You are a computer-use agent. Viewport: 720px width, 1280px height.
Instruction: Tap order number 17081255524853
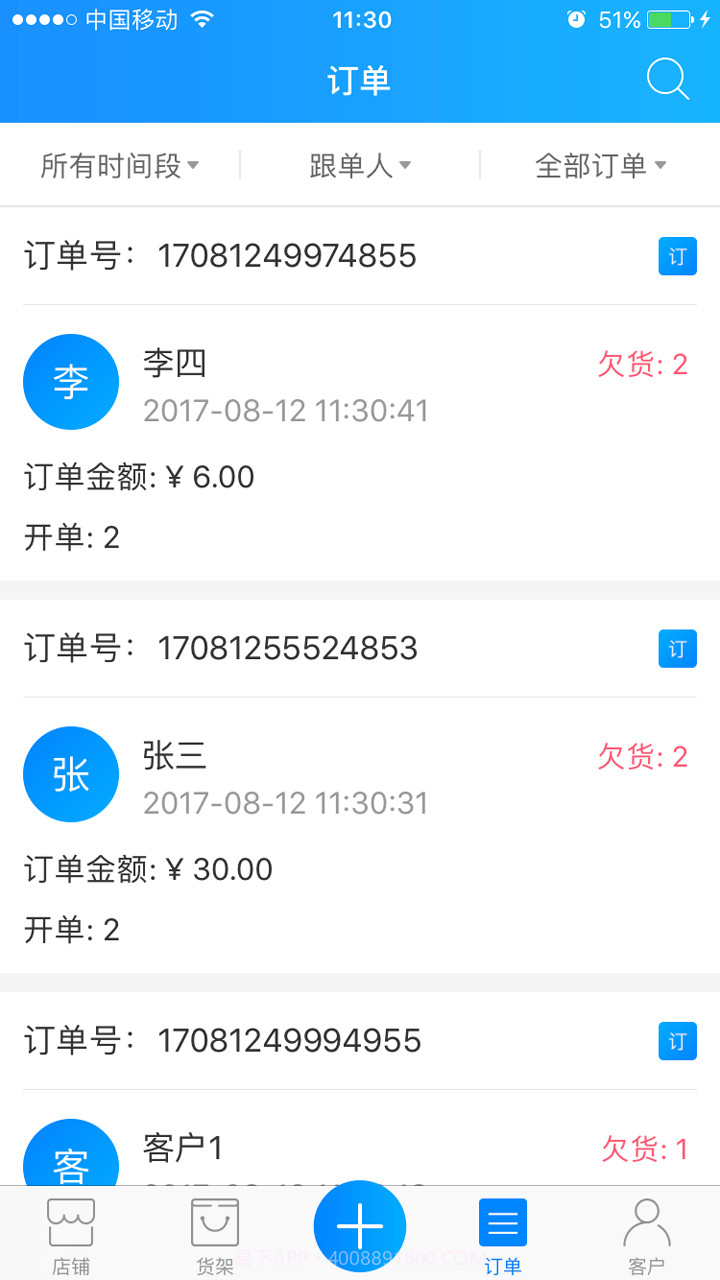[288, 648]
